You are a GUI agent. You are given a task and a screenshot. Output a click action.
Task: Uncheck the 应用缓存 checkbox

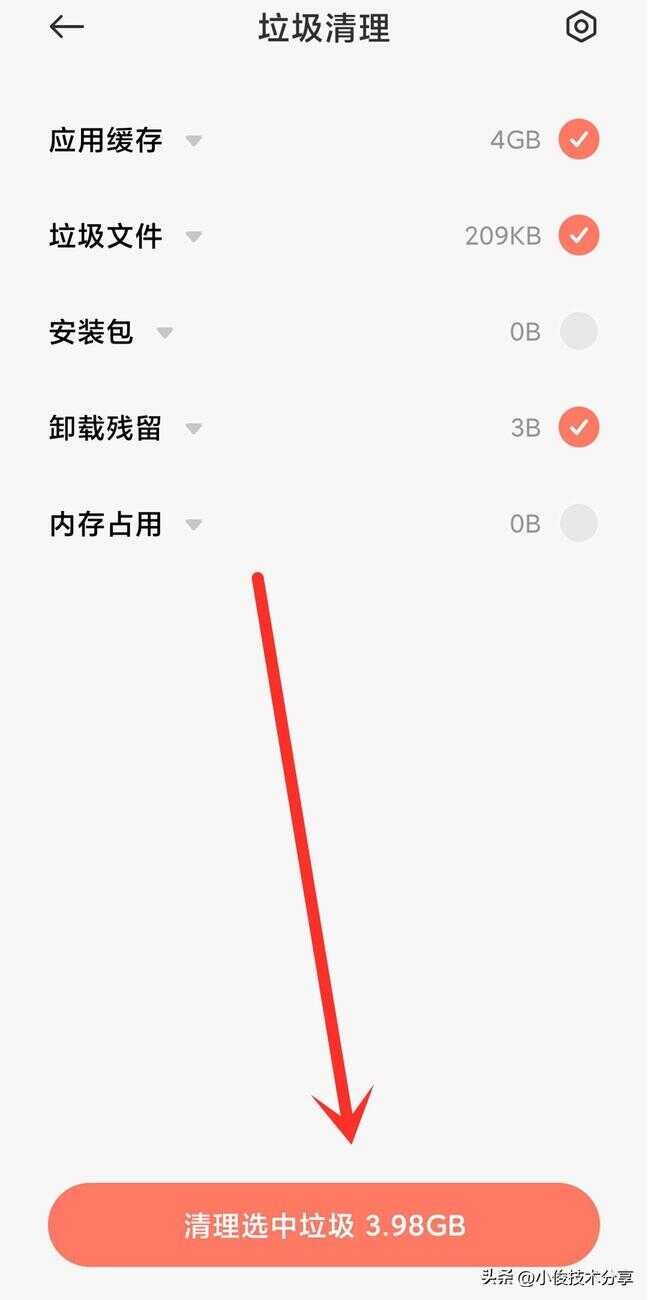(x=578, y=140)
